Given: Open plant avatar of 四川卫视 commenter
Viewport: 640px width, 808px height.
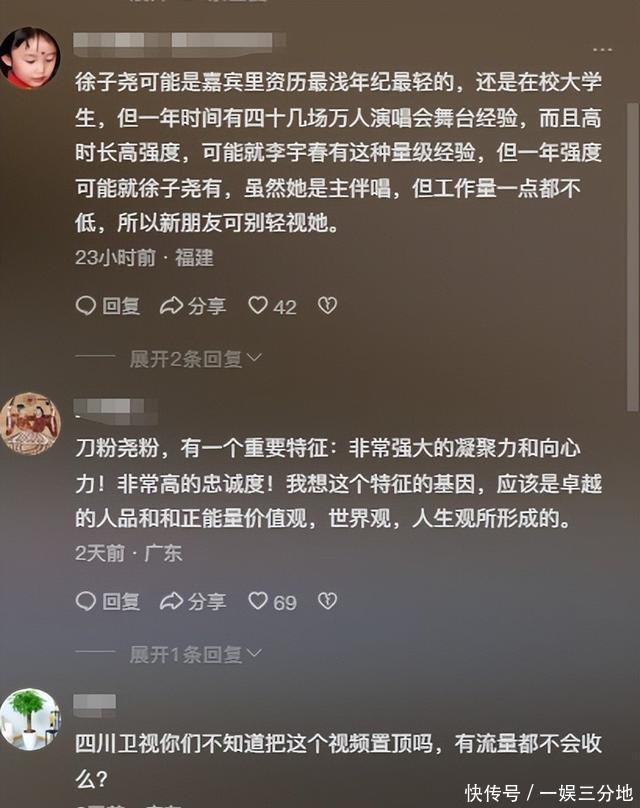Looking at the screenshot, I should tap(30, 719).
